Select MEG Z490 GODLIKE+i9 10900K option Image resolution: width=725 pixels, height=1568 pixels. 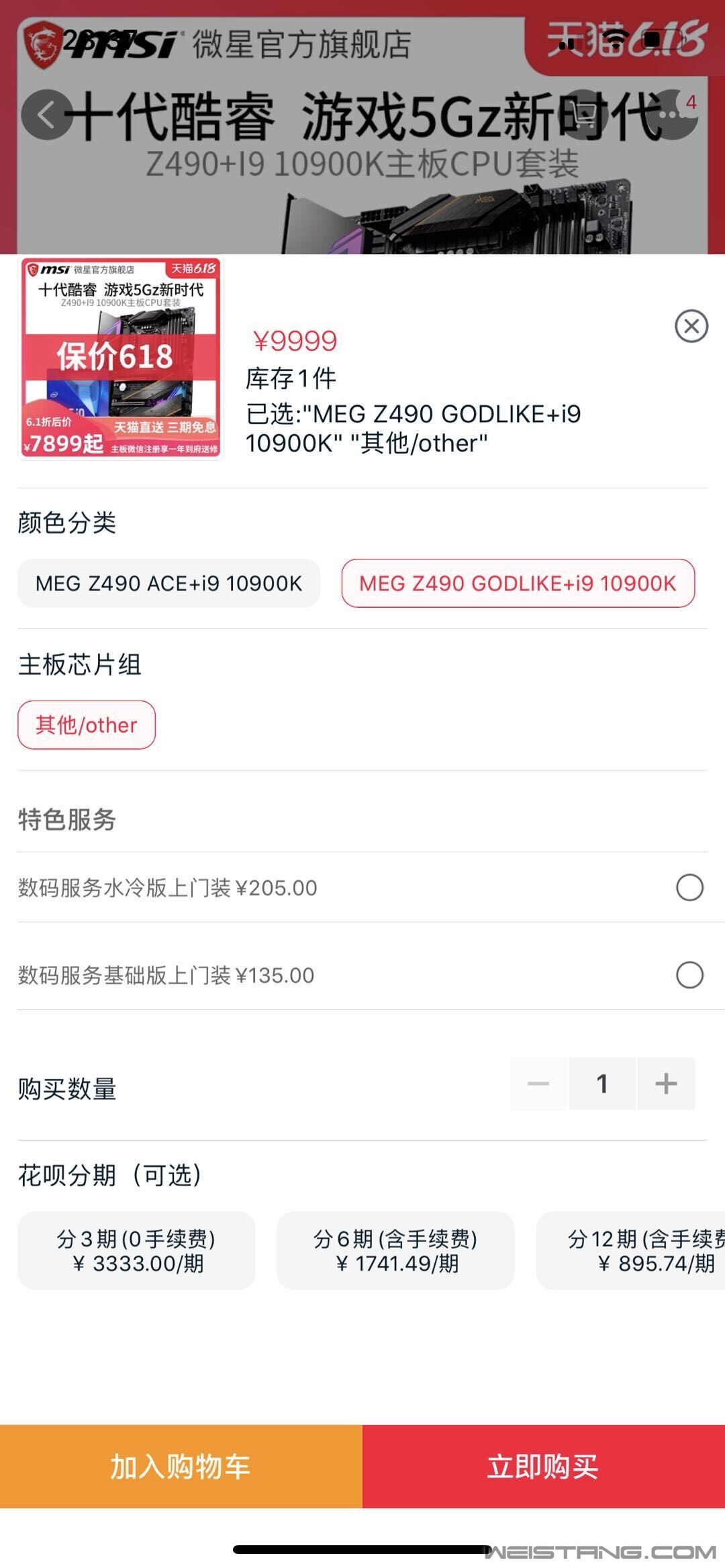point(518,584)
